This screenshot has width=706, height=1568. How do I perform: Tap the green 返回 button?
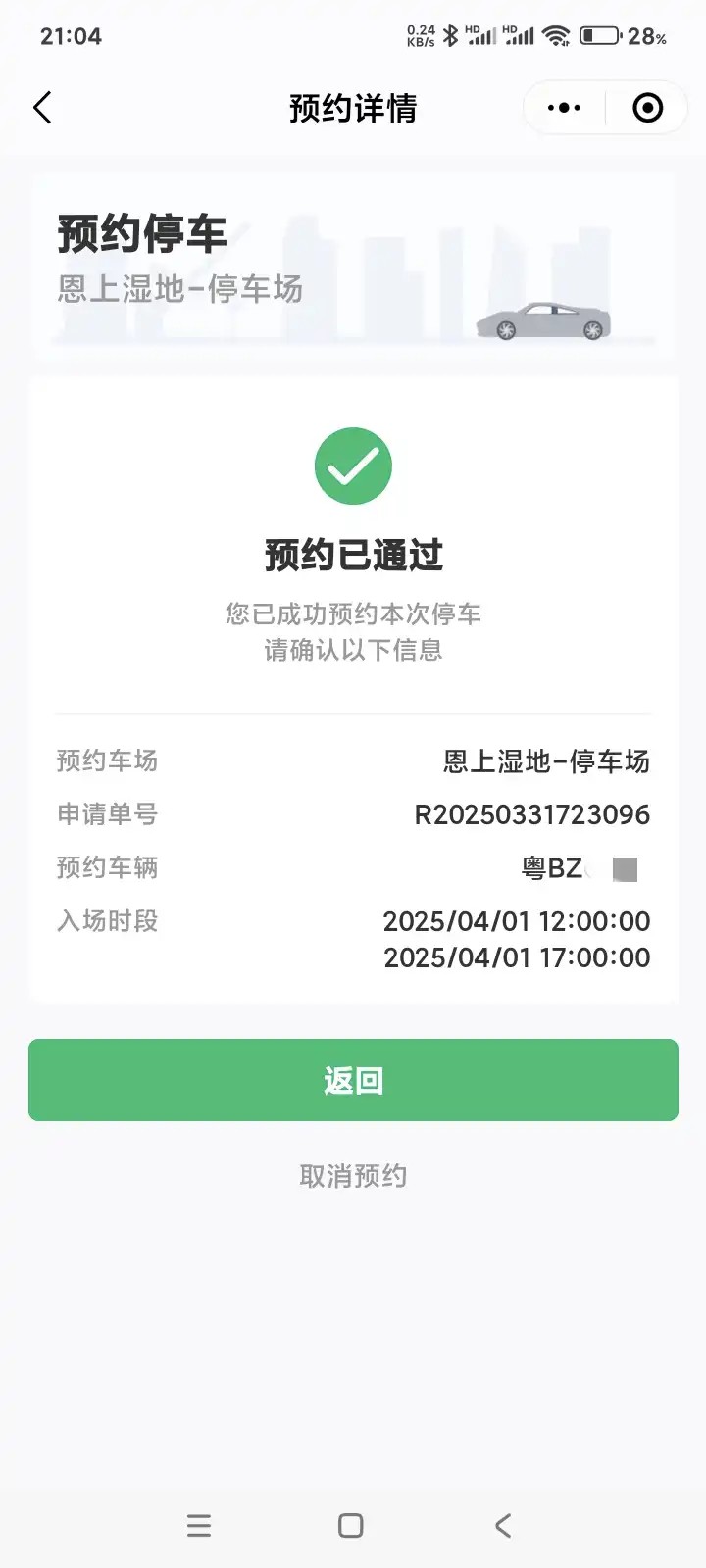coord(353,1080)
